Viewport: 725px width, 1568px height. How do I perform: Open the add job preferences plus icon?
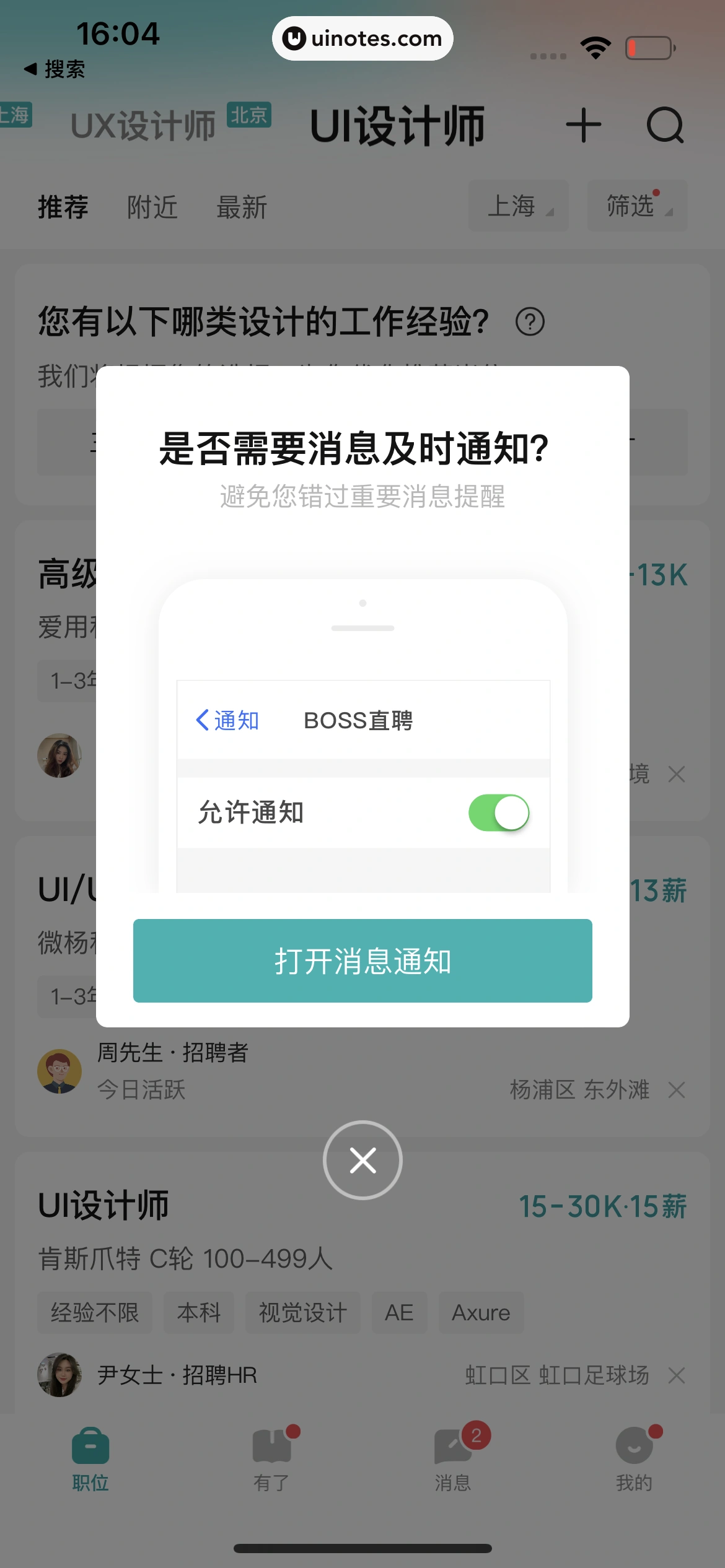click(583, 125)
